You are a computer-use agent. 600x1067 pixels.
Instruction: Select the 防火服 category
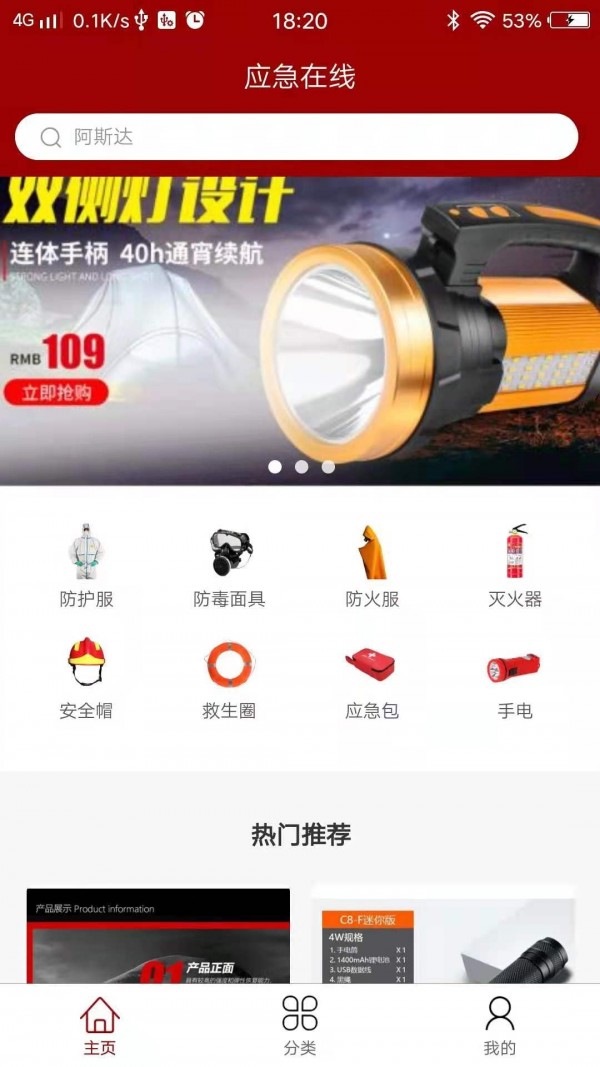coord(372,566)
